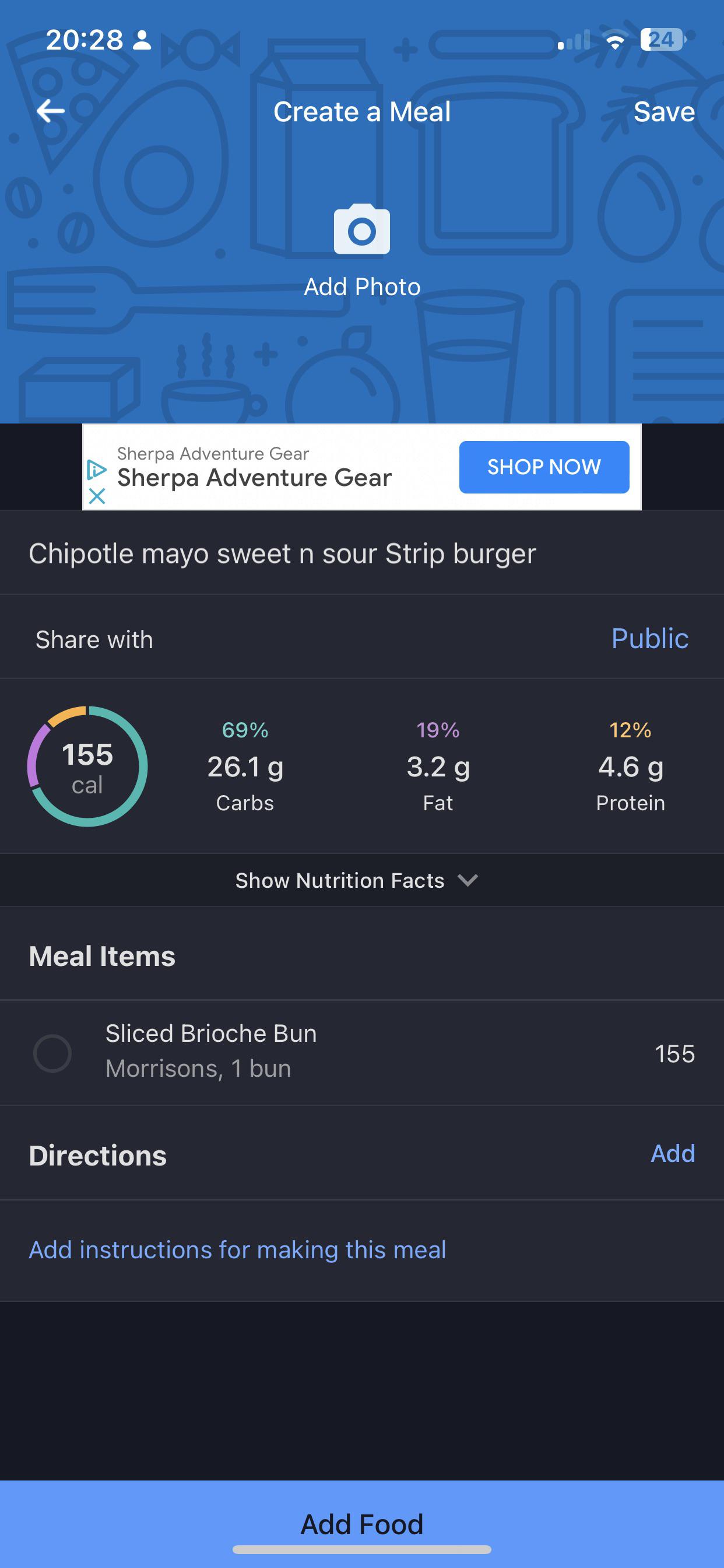Tap the battery indicator showing 24

click(661, 40)
